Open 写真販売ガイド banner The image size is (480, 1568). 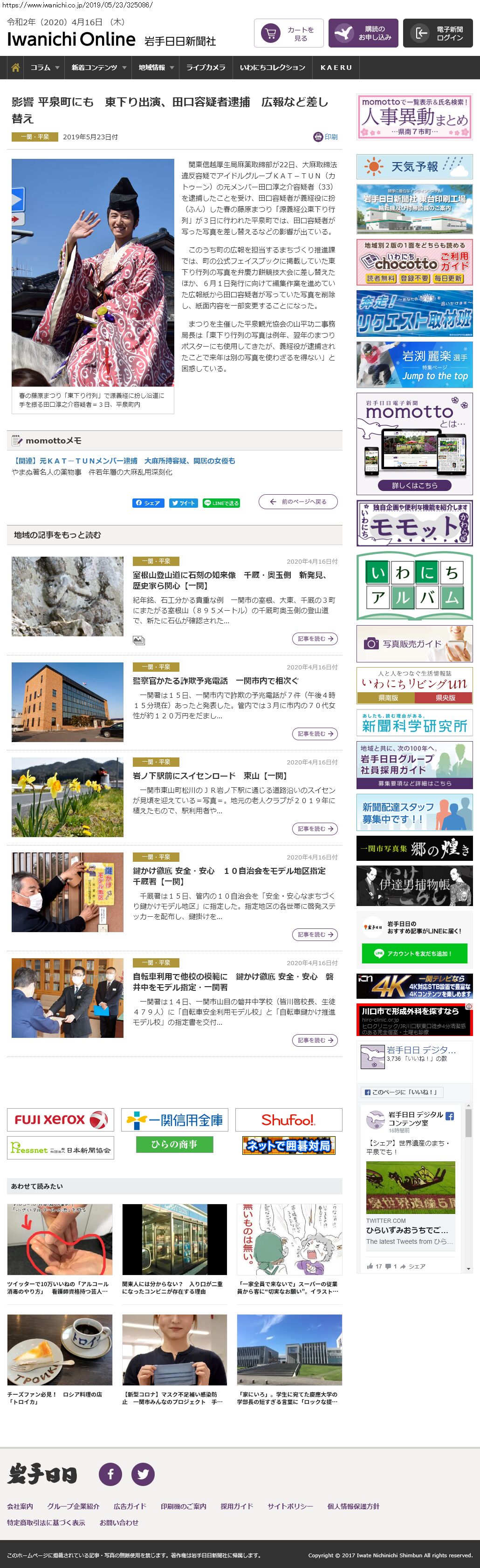[414, 643]
